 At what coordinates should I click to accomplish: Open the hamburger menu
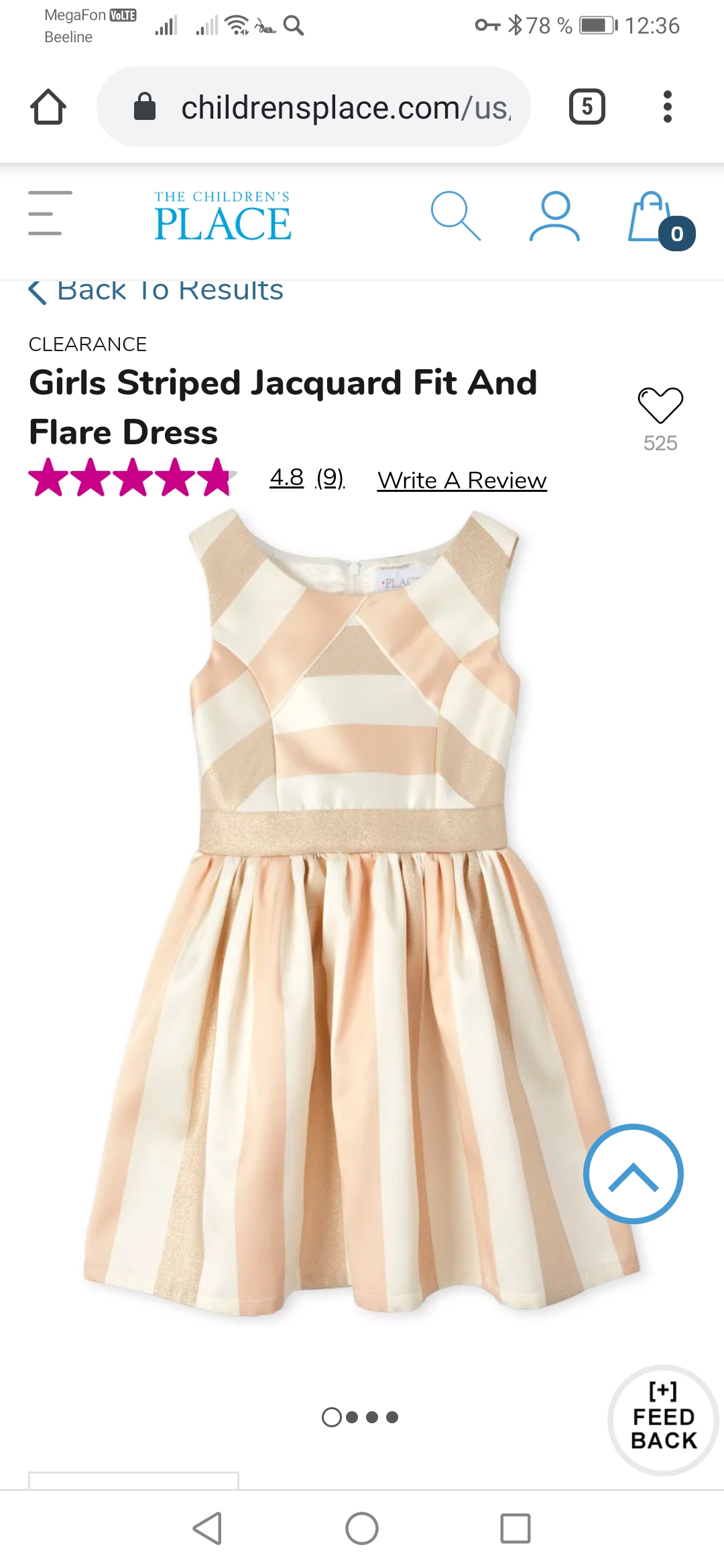point(50,213)
